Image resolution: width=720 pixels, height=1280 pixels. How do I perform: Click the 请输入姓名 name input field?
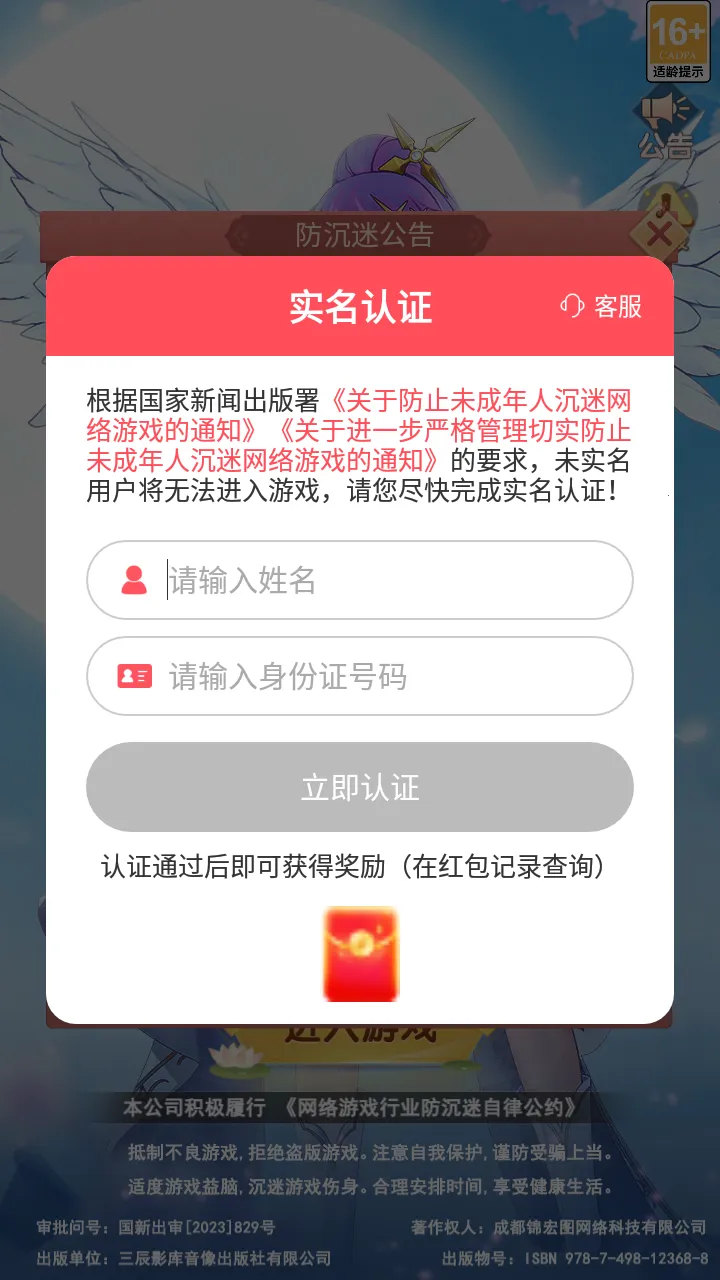click(360, 580)
